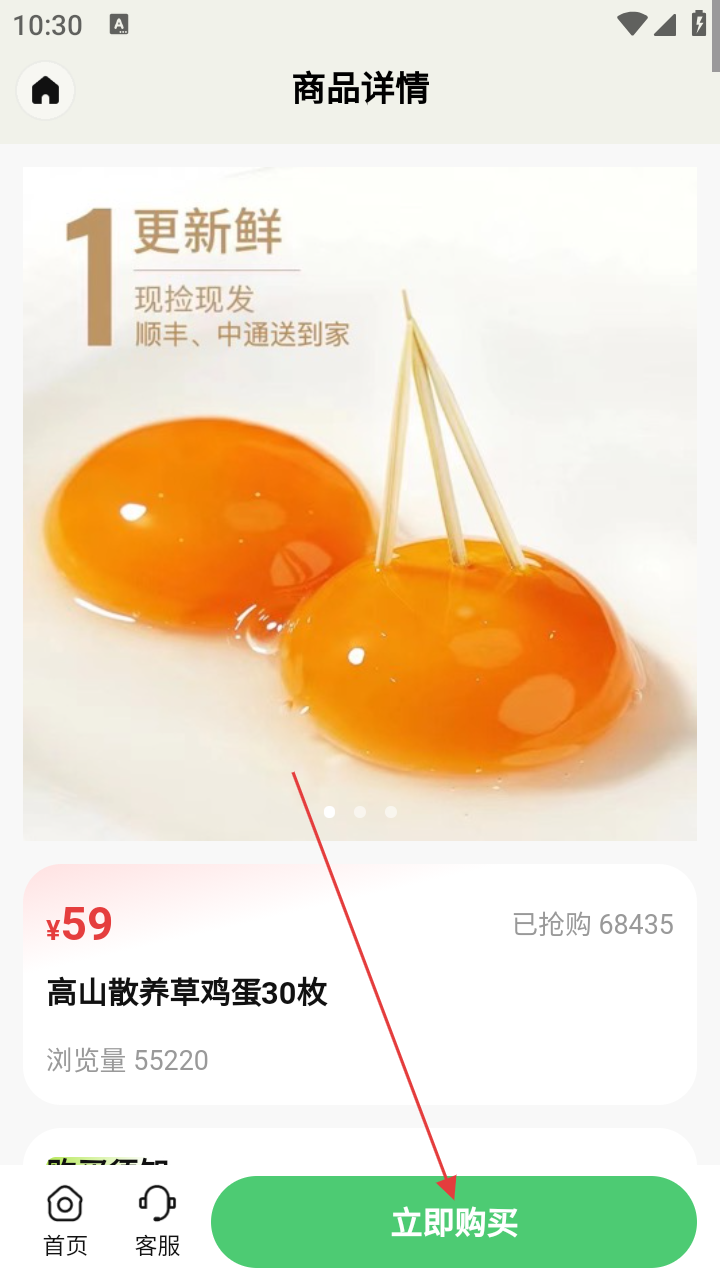Tap the home icon in the top bar
Image resolution: width=720 pixels, height=1280 pixels.
pyautogui.click(x=45, y=90)
